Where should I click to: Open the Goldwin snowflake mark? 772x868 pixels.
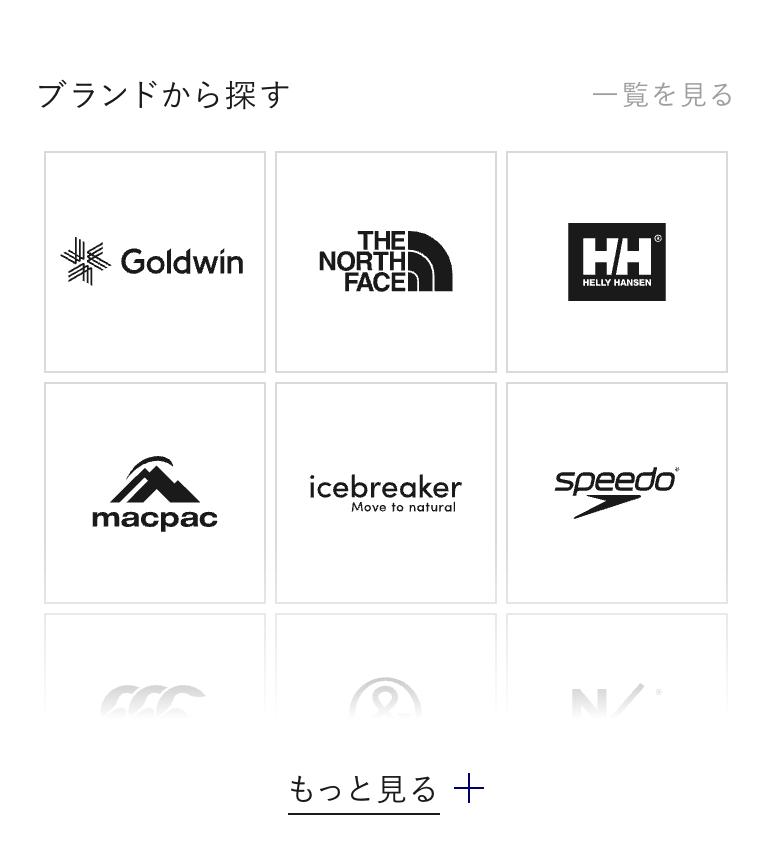click(x=84, y=260)
